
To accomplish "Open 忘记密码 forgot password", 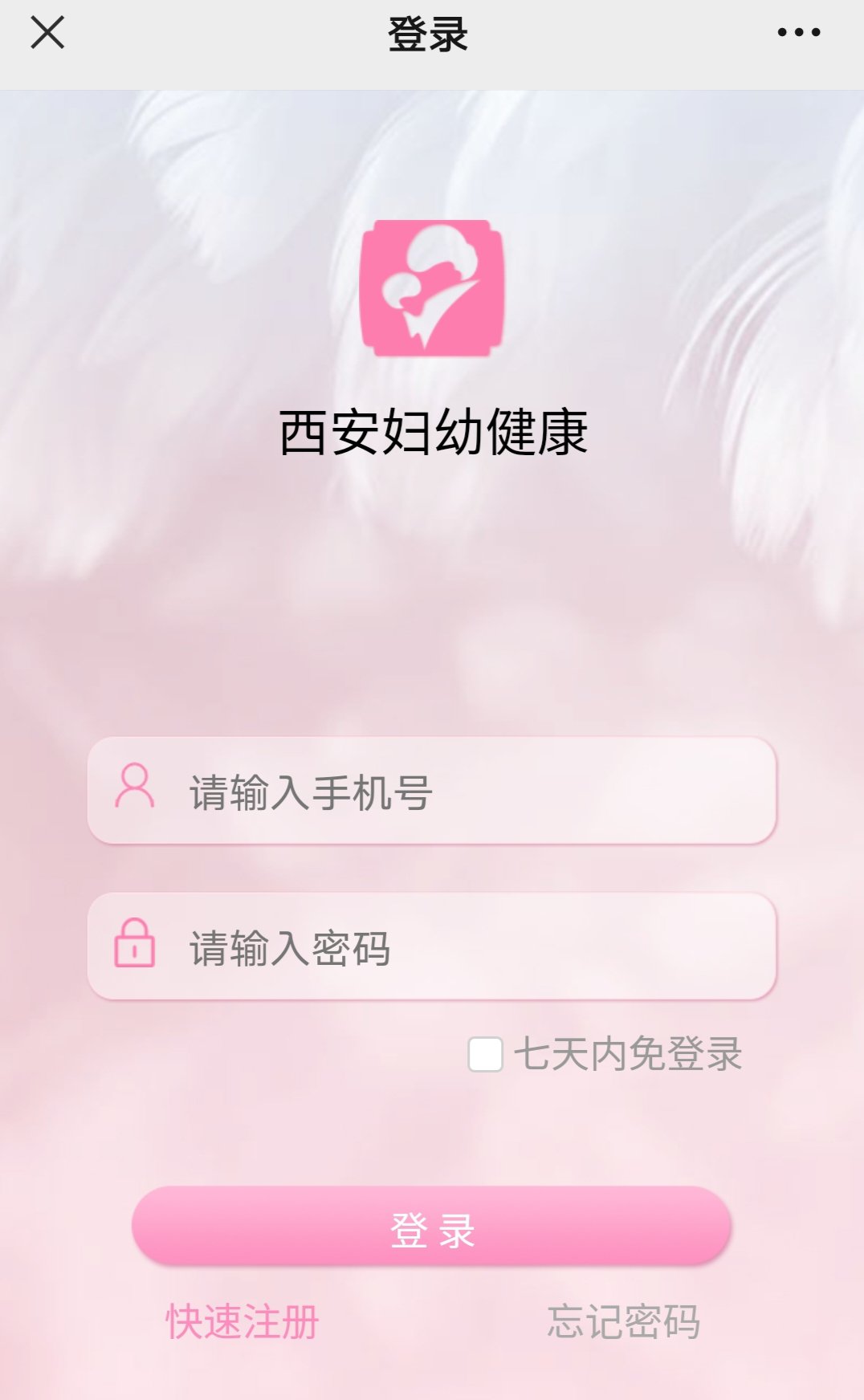I will [x=623, y=1321].
